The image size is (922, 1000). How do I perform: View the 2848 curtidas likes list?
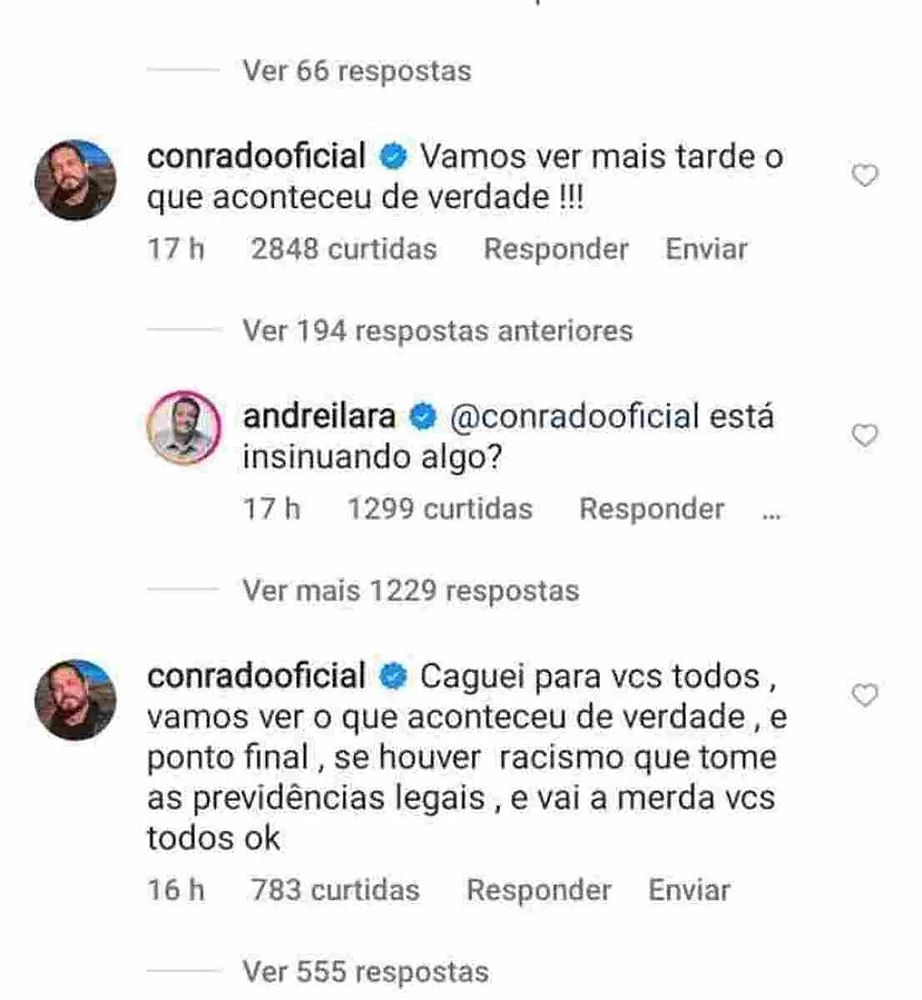344,249
